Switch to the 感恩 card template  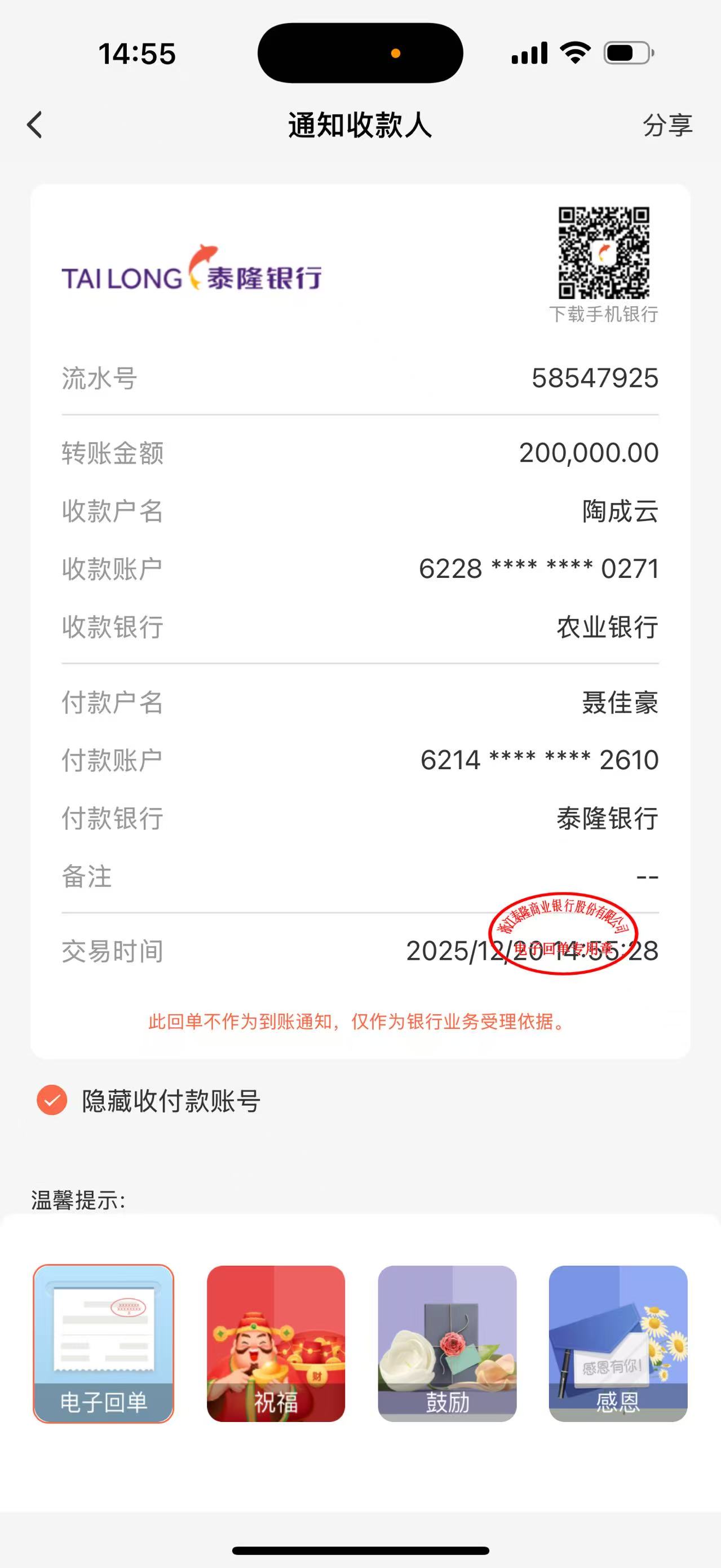[x=618, y=1344]
